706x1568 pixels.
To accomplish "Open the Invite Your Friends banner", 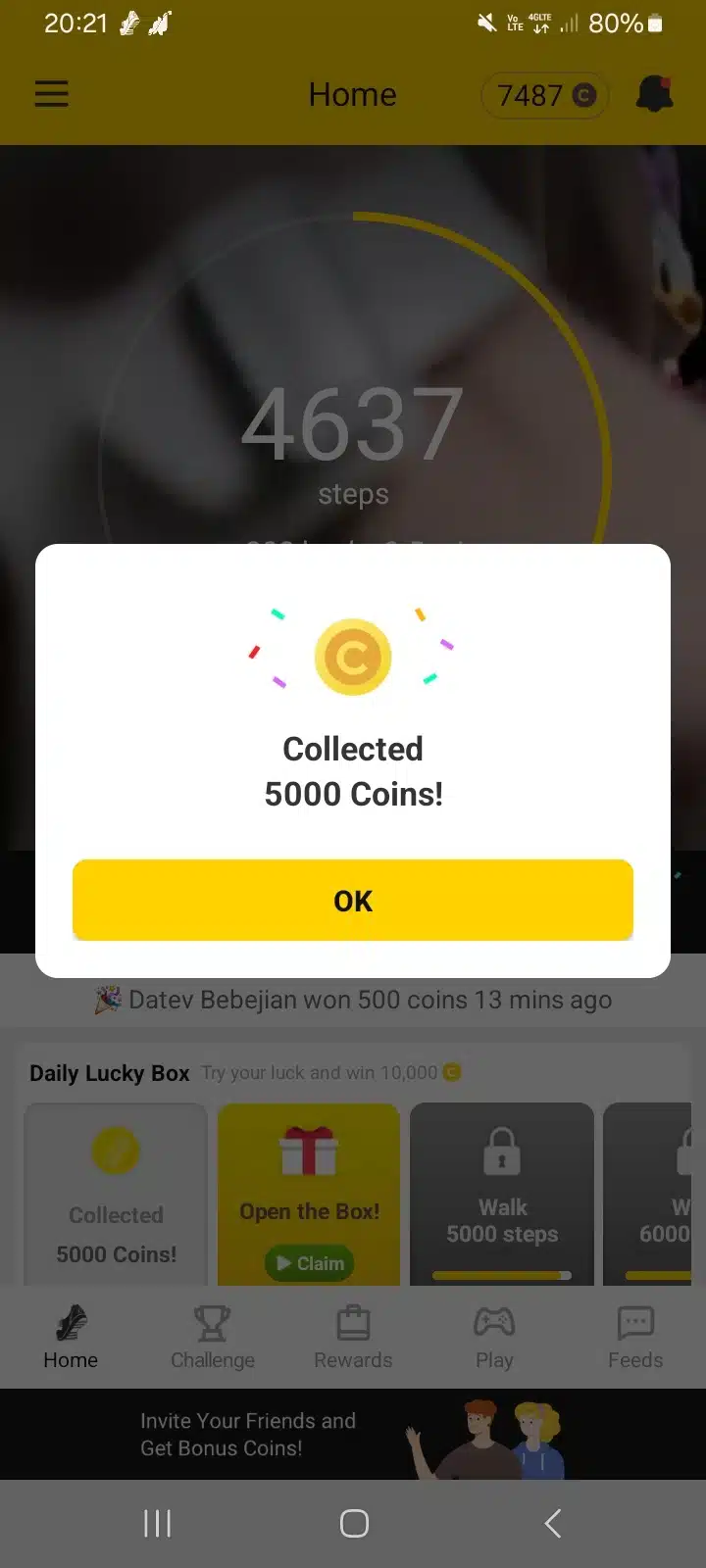I will [353, 1434].
